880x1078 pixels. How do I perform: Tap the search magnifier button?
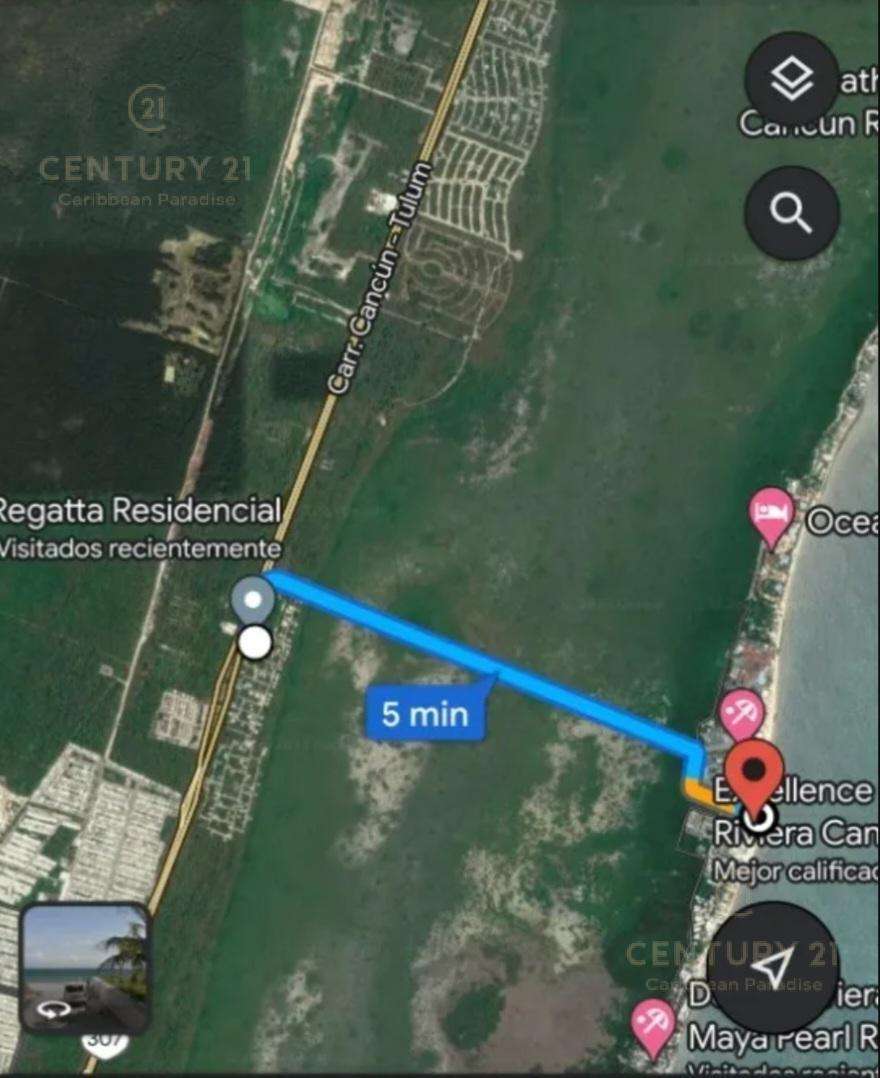coord(792,213)
